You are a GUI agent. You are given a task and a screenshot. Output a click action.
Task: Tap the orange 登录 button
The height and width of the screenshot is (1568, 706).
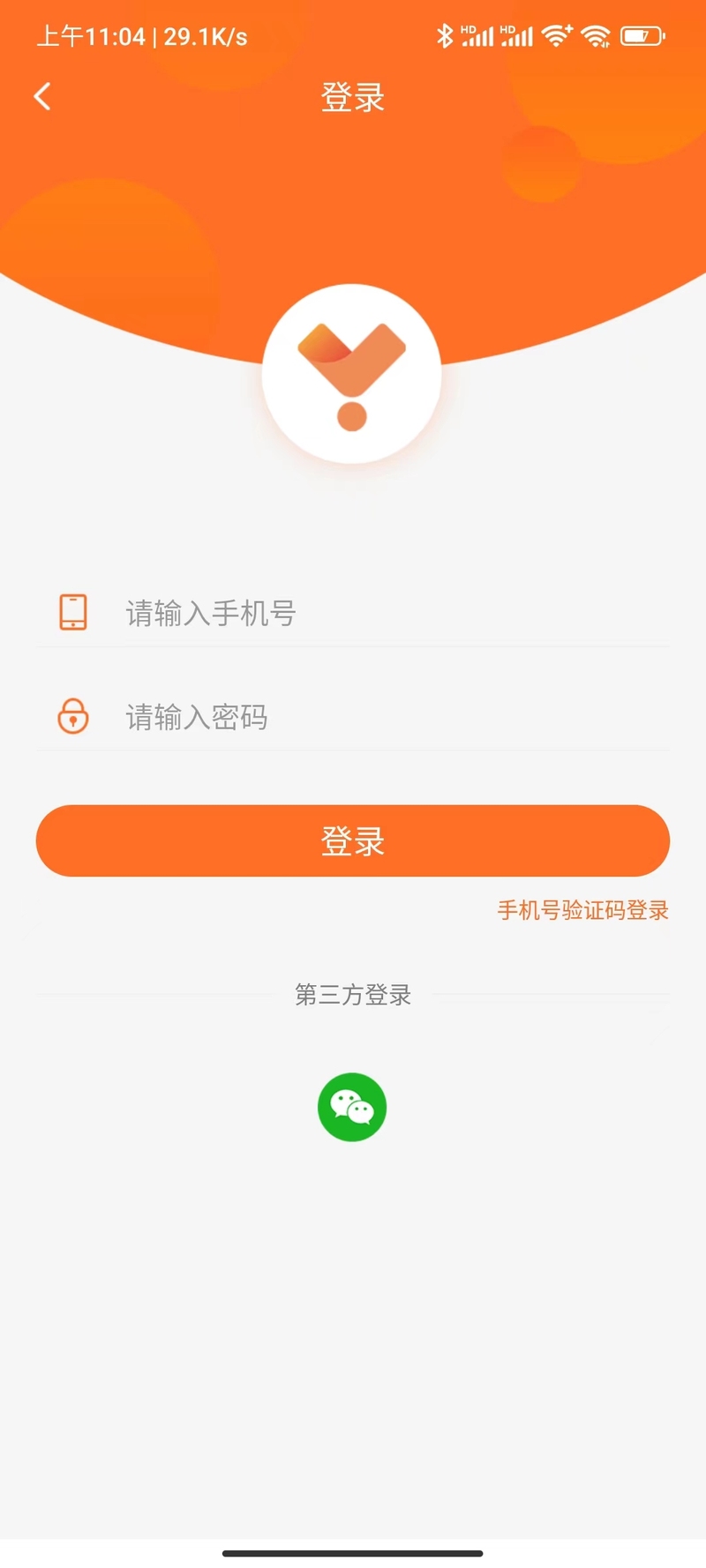tap(353, 840)
